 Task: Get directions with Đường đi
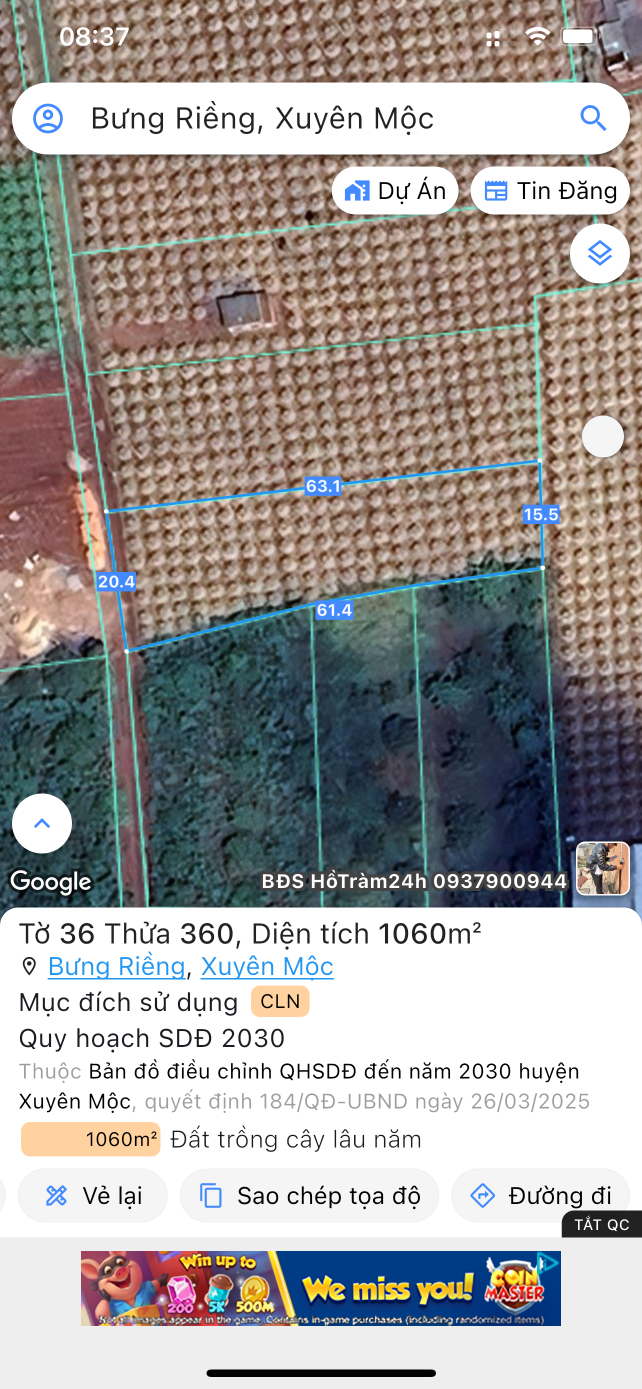(541, 1195)
